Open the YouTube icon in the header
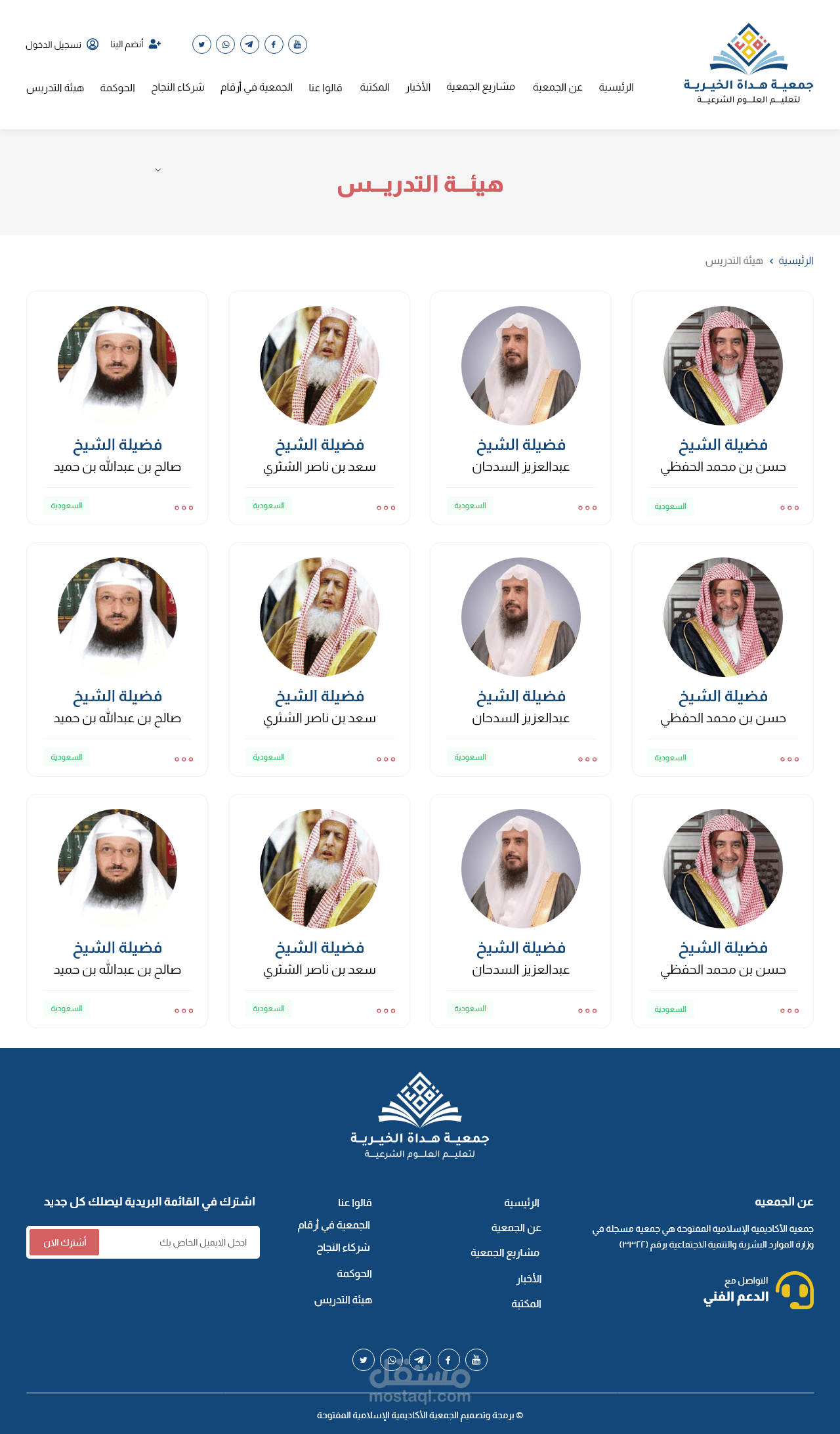The image size is (840, 1434). tap(297, 45)
